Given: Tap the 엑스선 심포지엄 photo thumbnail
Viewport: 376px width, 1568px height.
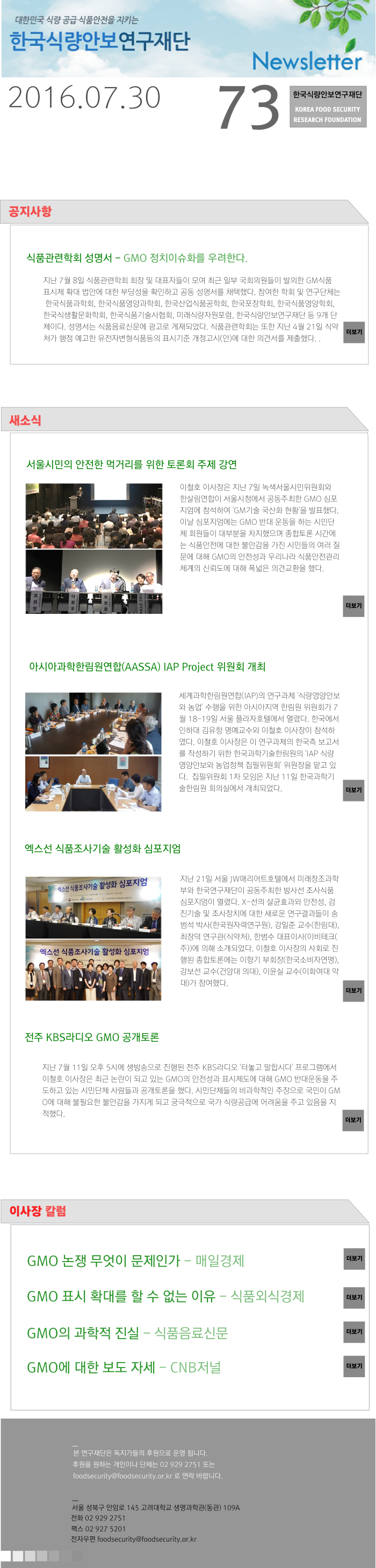Looking at the screenshot, I should [x=93, y=938].
